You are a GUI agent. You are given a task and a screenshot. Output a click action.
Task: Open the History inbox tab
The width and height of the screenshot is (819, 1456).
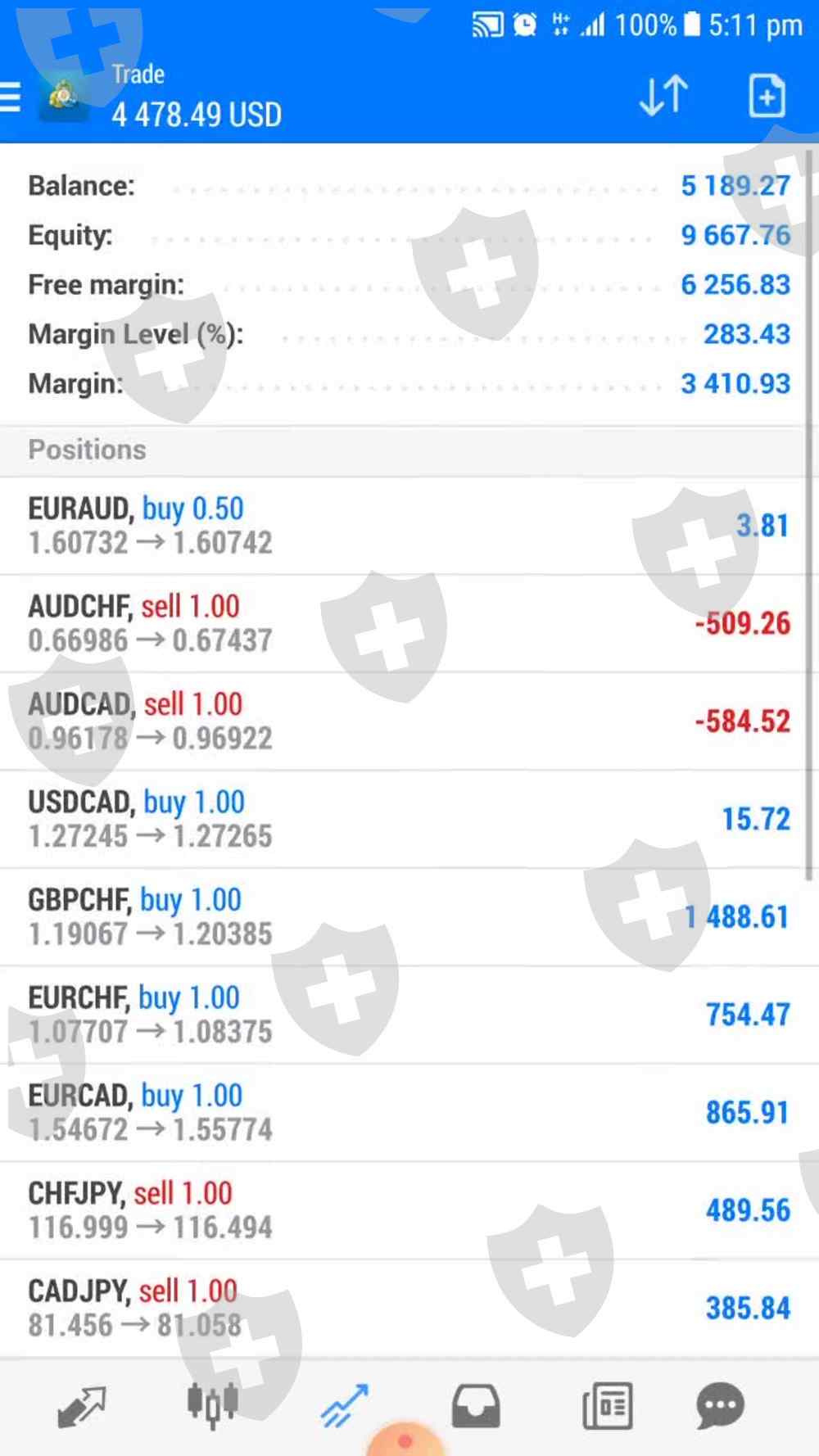click(x=476, y=1407)
